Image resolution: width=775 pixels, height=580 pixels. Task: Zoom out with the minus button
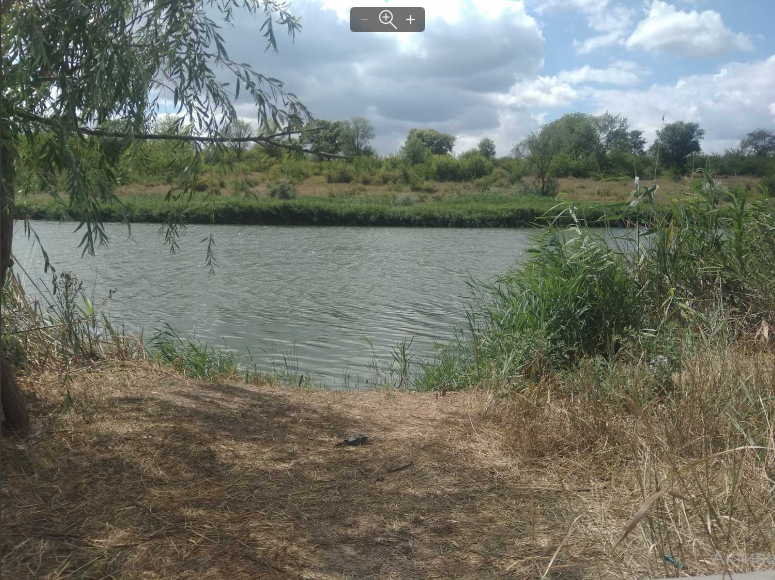tap(364, 19)
